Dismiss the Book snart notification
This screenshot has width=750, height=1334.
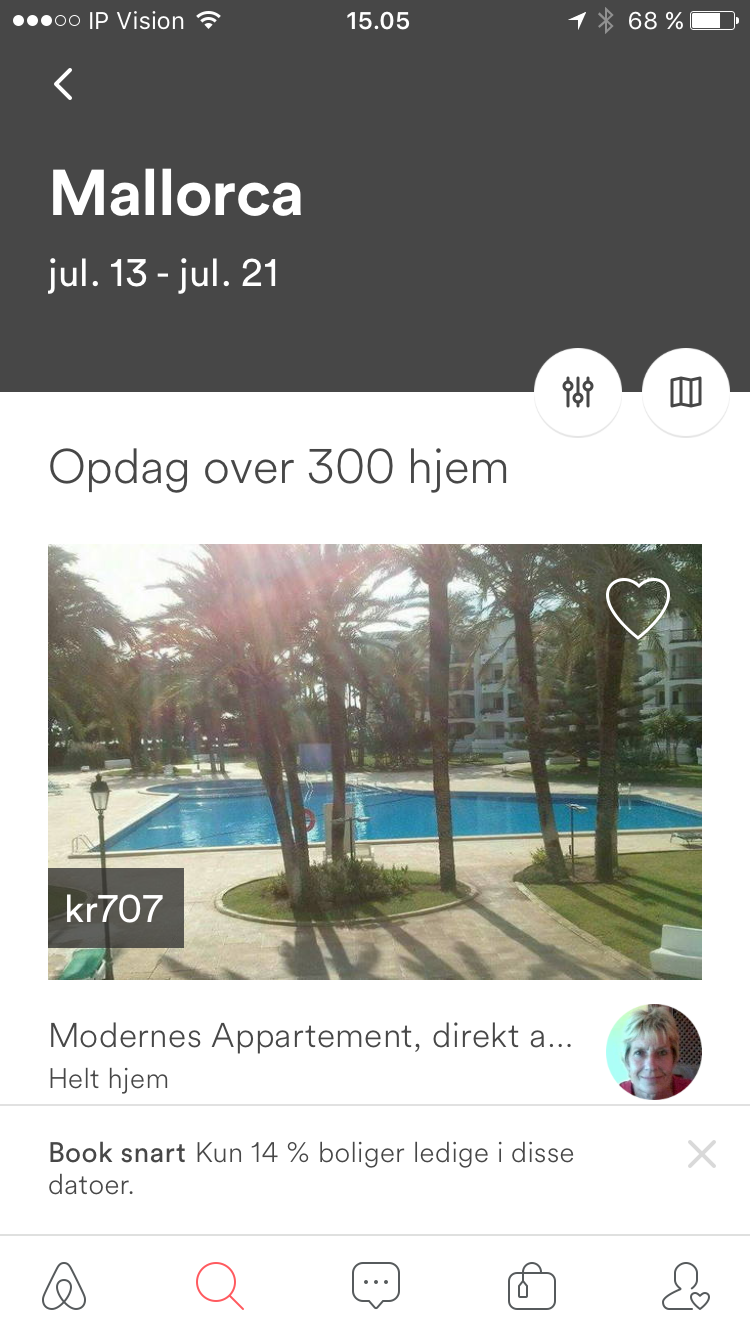702,1153
